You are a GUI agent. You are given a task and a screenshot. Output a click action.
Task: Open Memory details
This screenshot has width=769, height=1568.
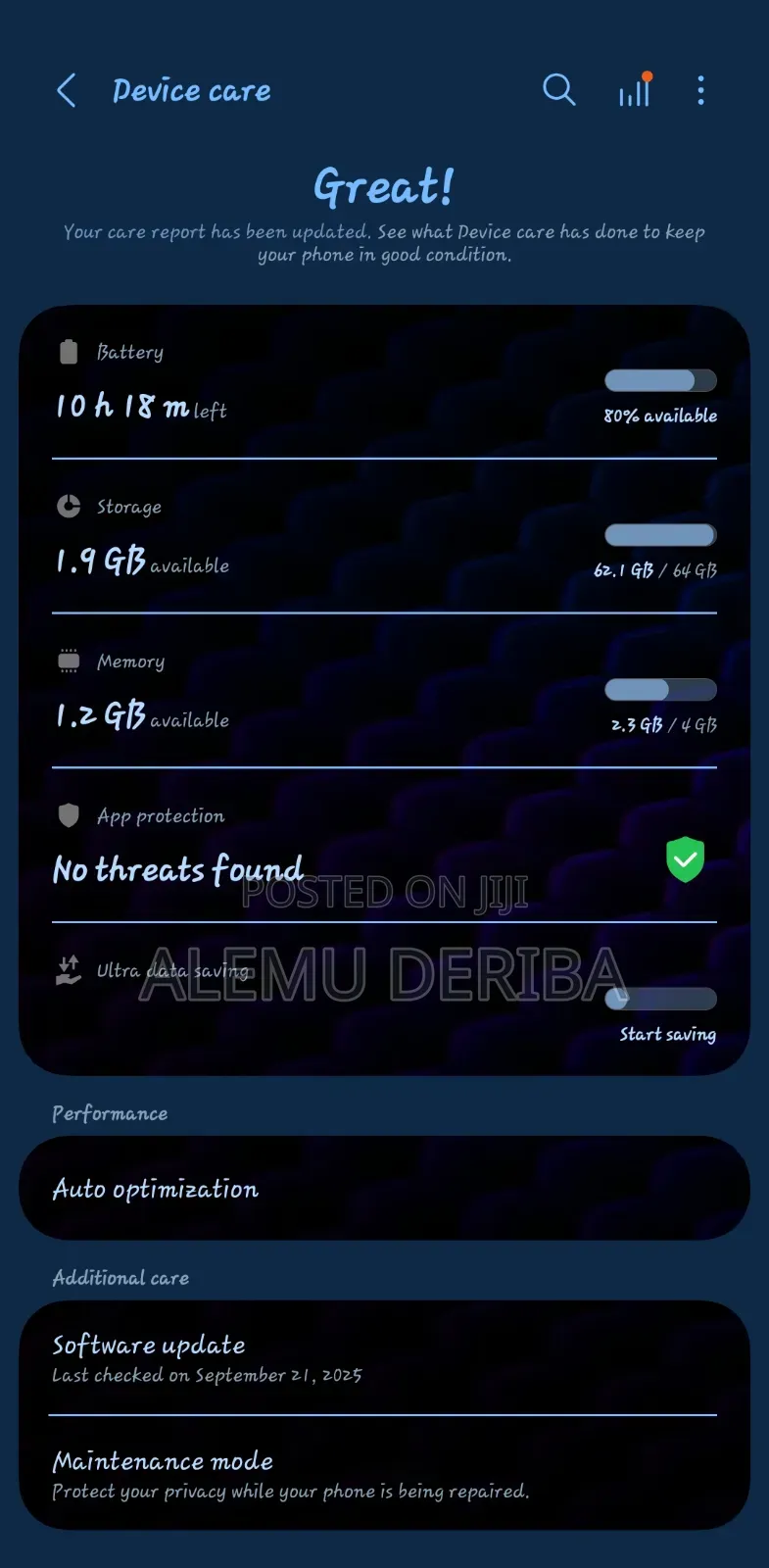[384, 694]
